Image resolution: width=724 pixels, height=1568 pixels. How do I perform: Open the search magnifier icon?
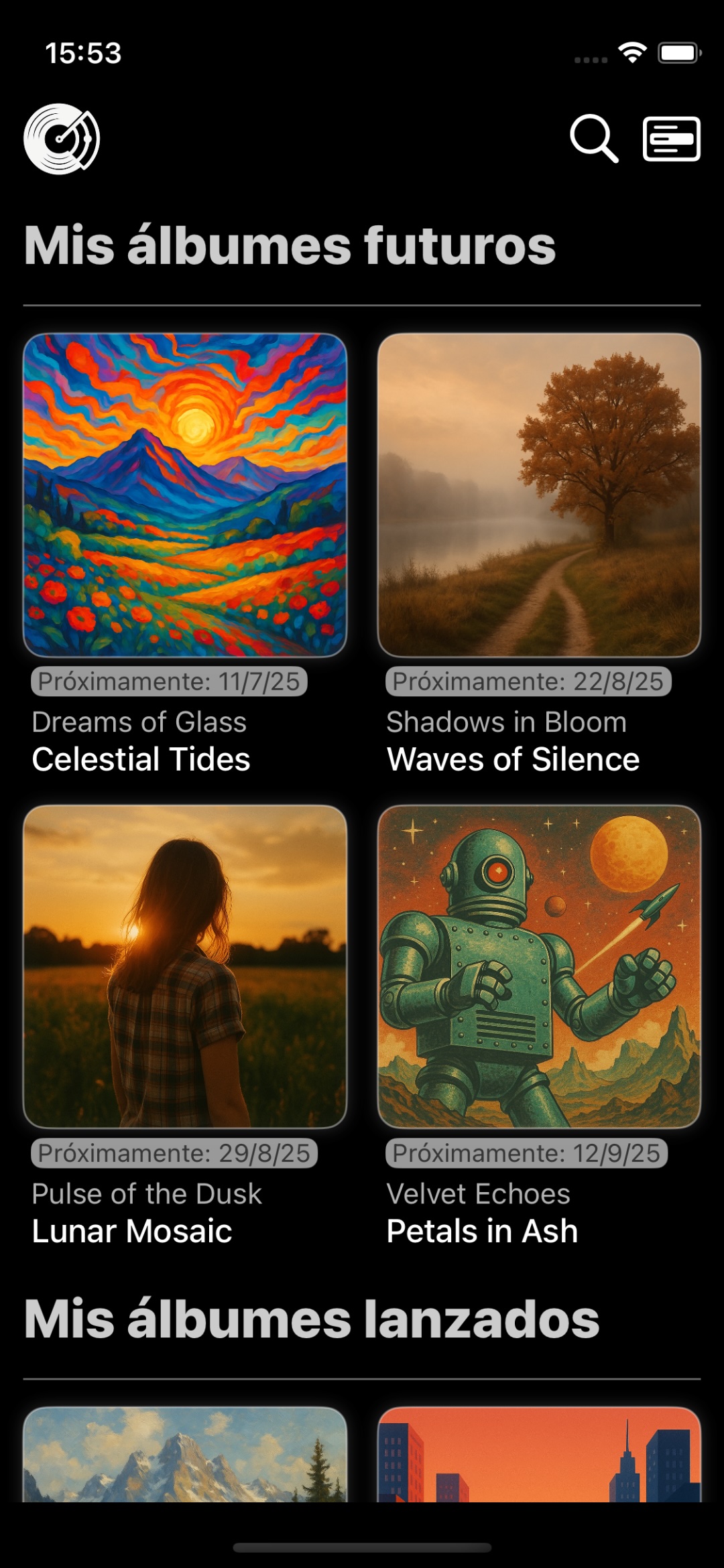(593, 139)
